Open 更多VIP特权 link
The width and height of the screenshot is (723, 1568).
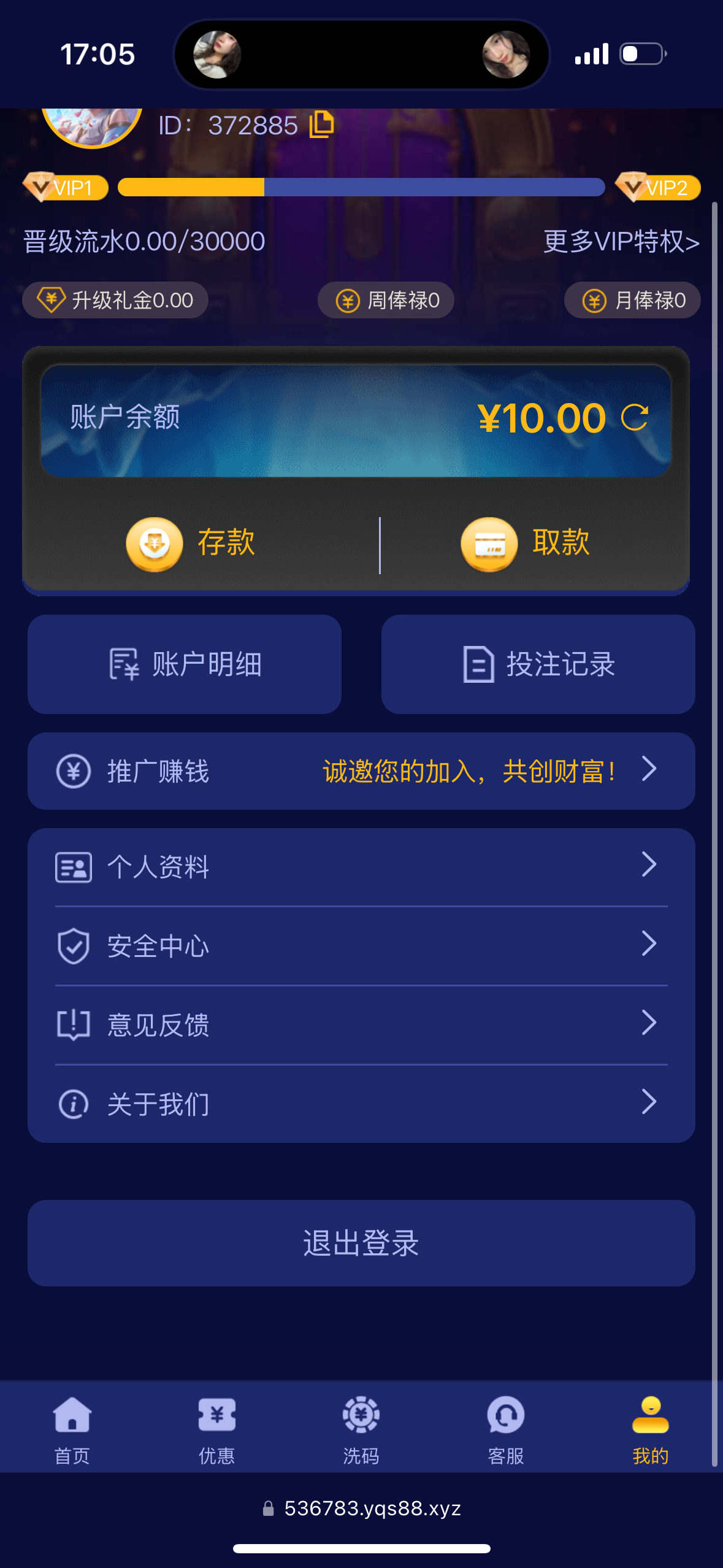621,242
